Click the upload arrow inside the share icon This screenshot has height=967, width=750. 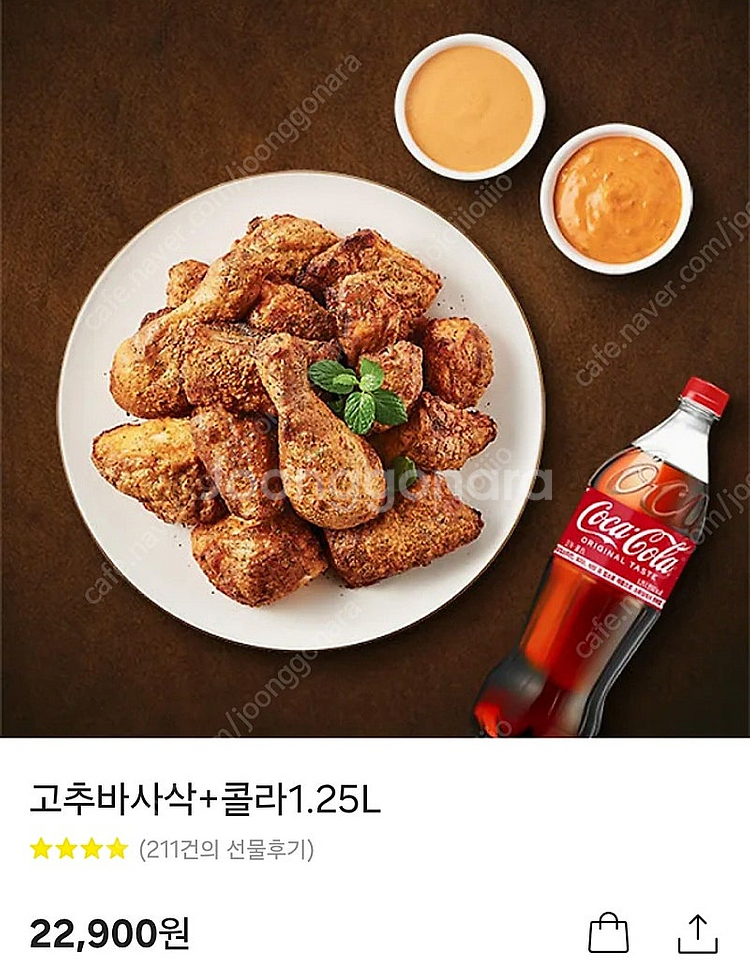point(697,926)
